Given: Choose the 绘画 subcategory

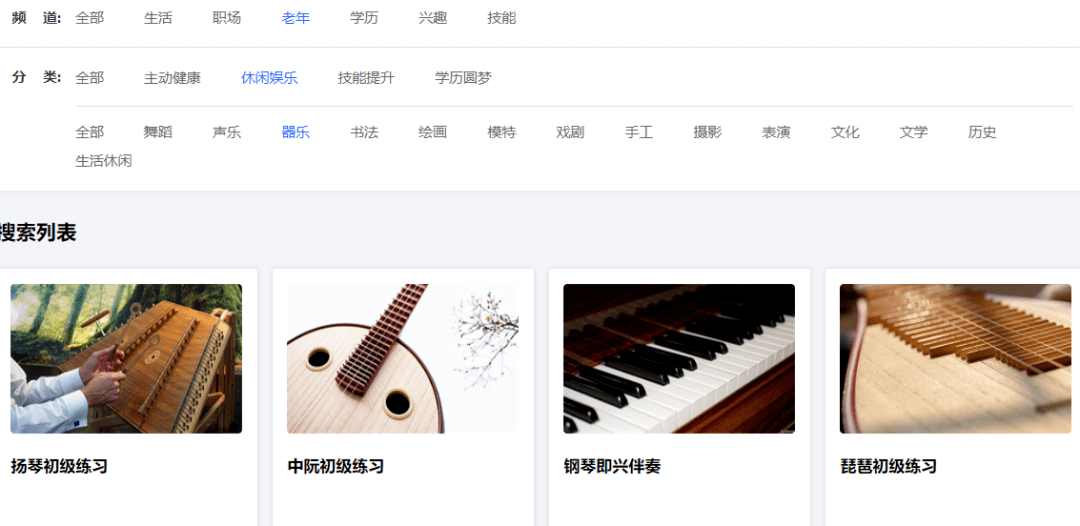Looking at the screenshot, I should 433,132.
